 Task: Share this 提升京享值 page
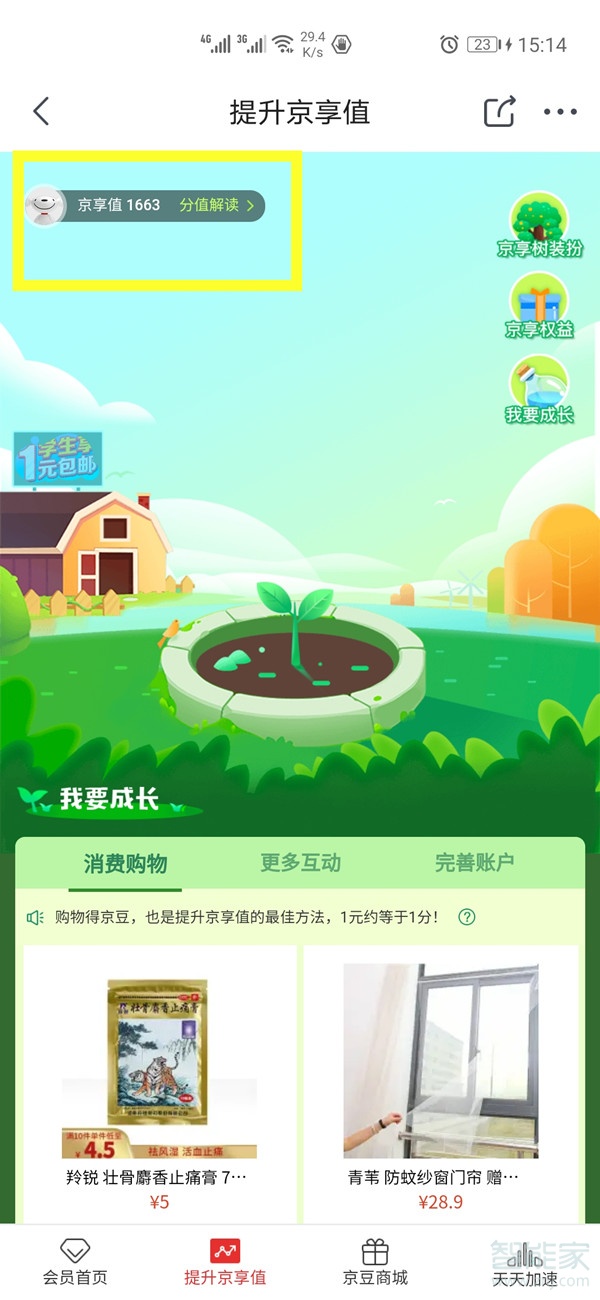[x=499, y=111]
